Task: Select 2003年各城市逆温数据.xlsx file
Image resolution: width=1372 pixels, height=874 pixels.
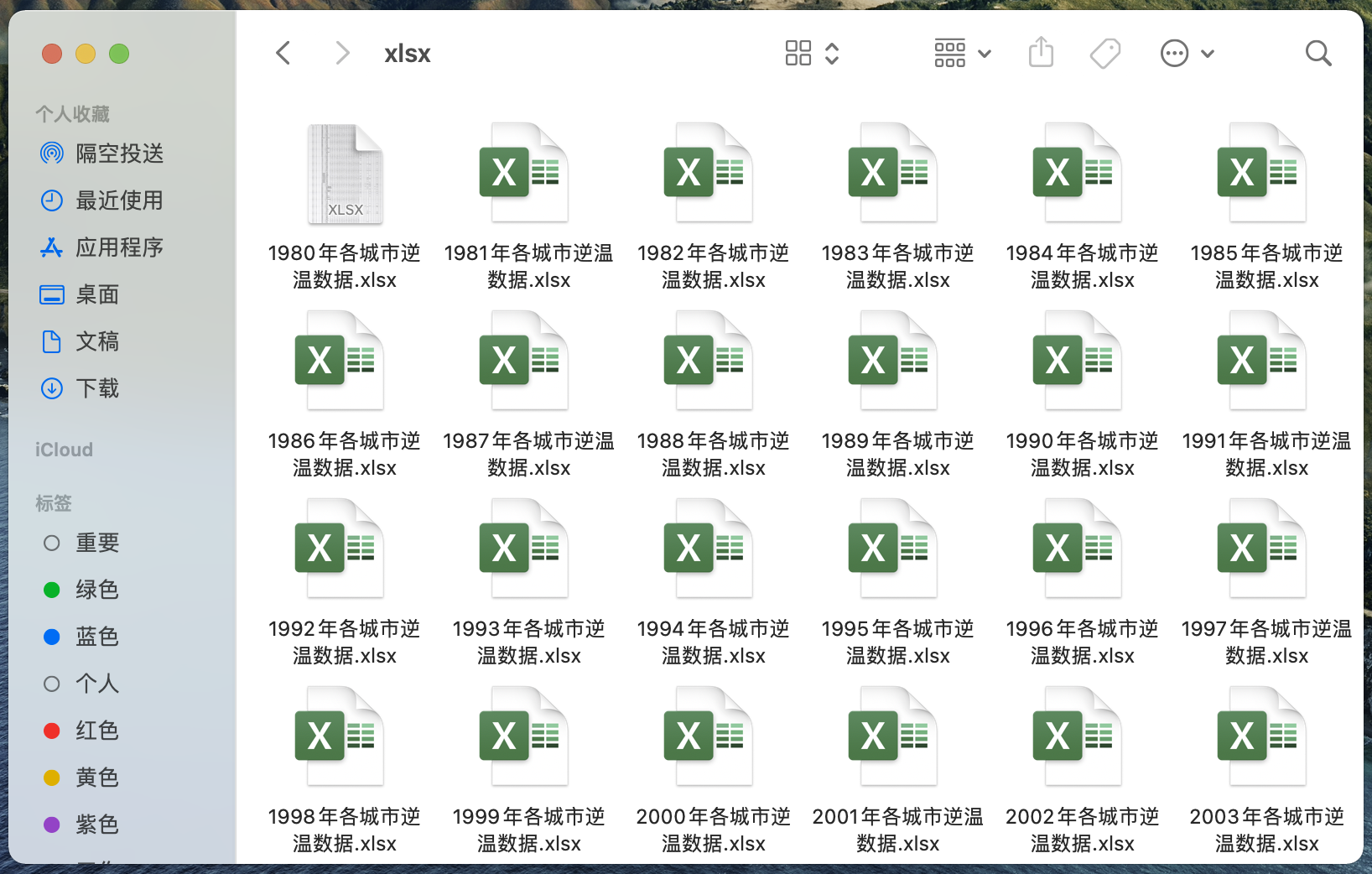Action: (x=1267, y=771)
